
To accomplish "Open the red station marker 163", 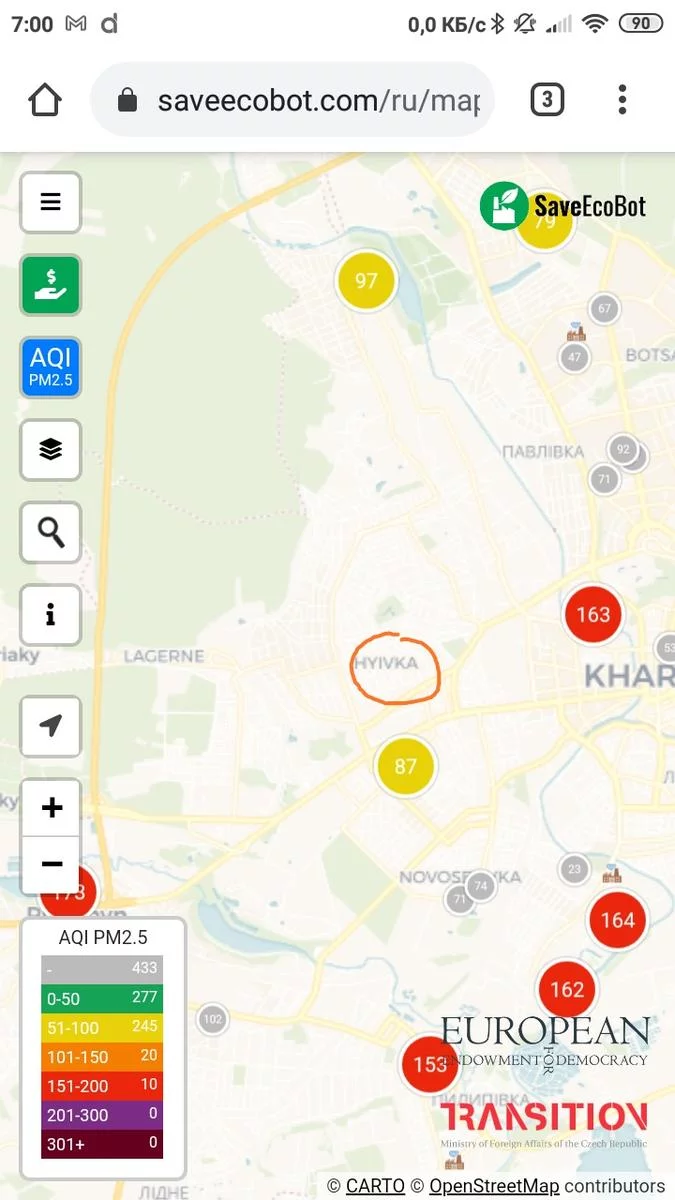I will pyautogui.click(x=593, y=614).
